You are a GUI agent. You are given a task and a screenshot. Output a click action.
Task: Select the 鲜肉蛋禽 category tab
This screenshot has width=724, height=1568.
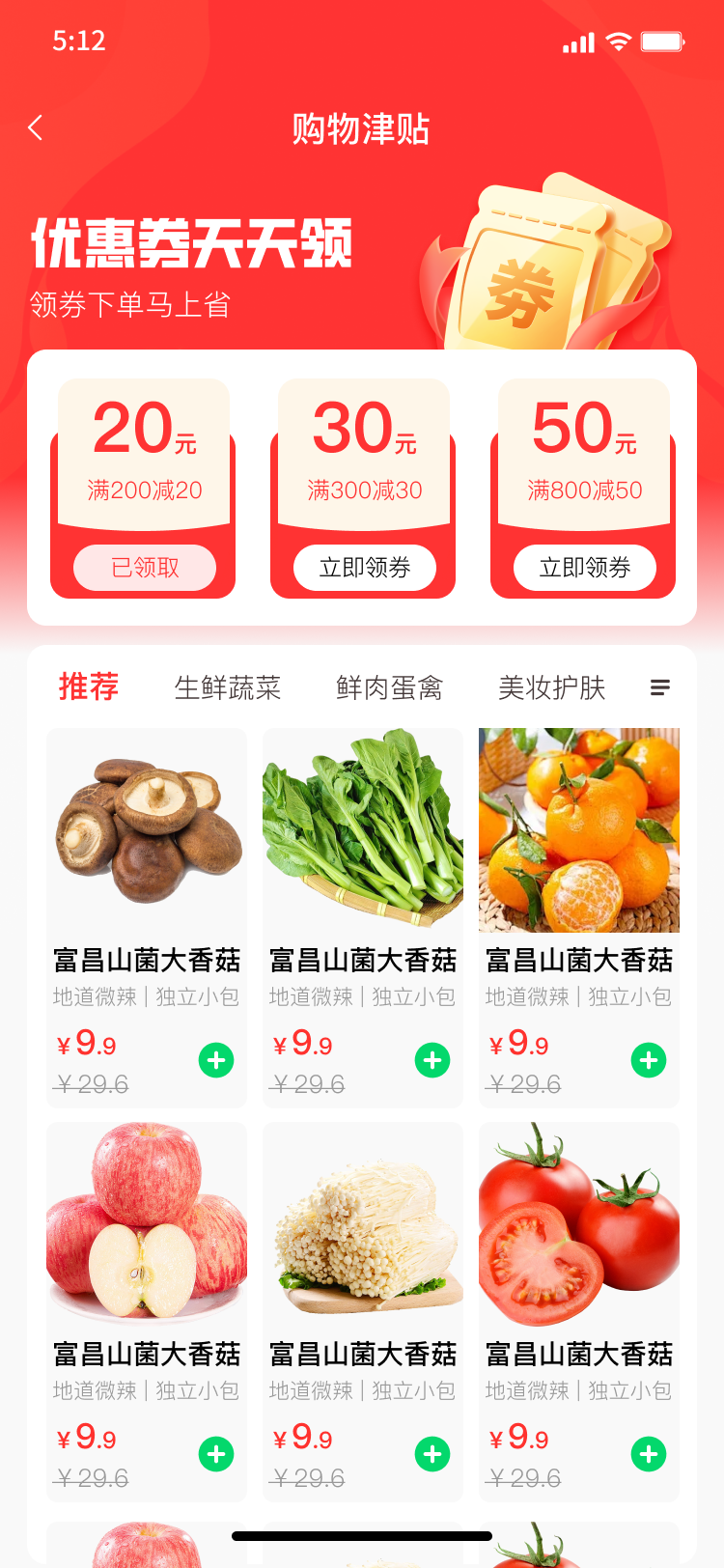(x=389, y=687)
